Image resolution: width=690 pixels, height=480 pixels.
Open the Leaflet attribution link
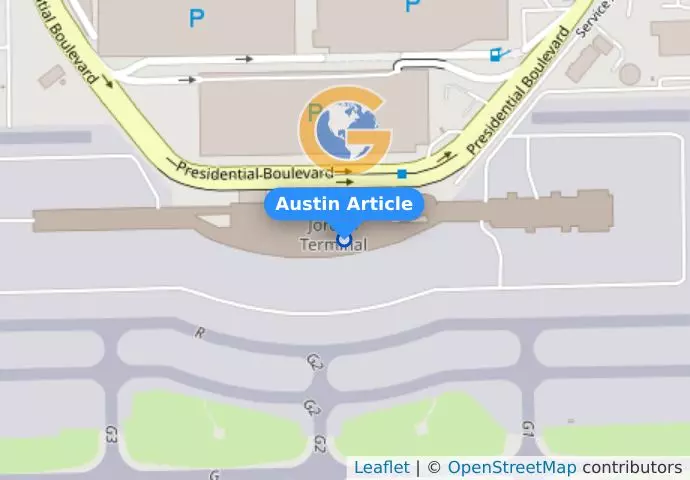click(x=381, y=467)
